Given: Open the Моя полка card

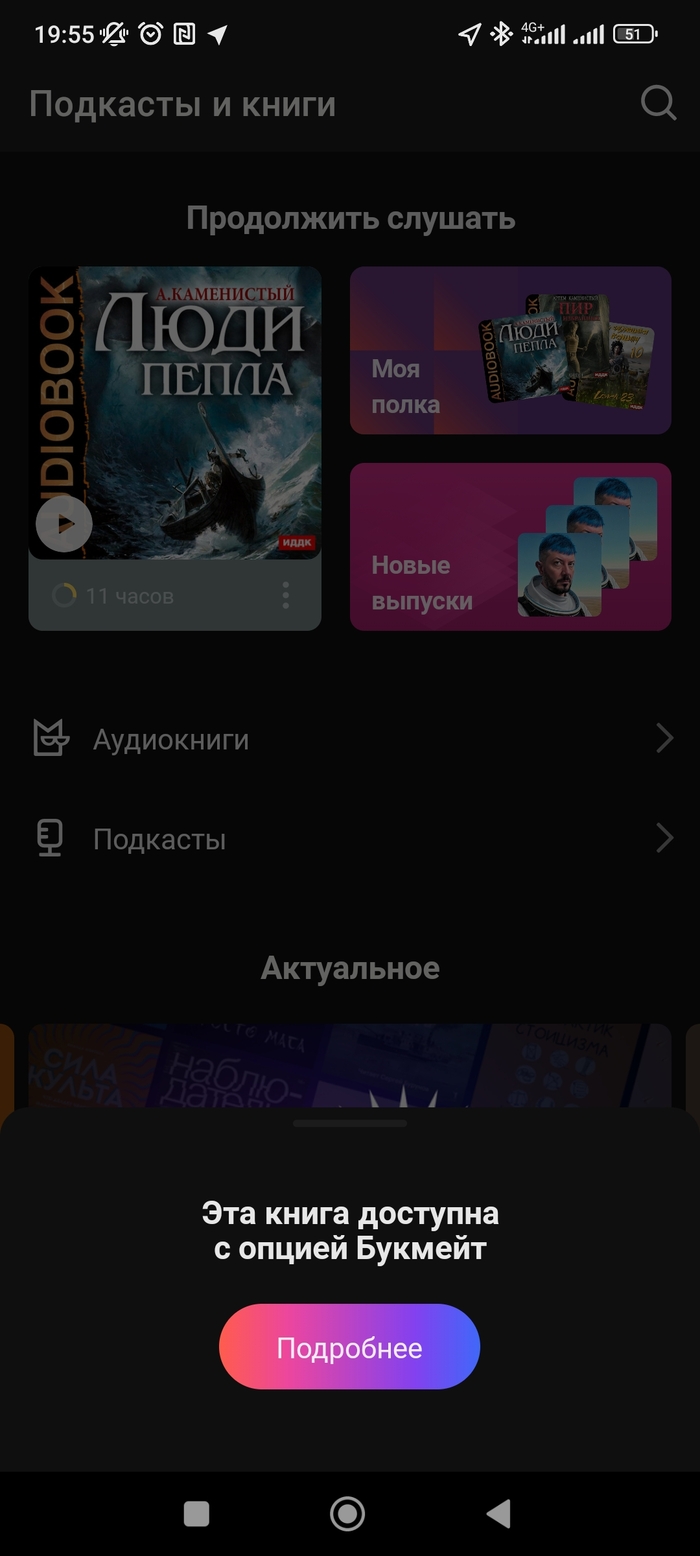Looking at the screenshot, I should tap(510, 350).
